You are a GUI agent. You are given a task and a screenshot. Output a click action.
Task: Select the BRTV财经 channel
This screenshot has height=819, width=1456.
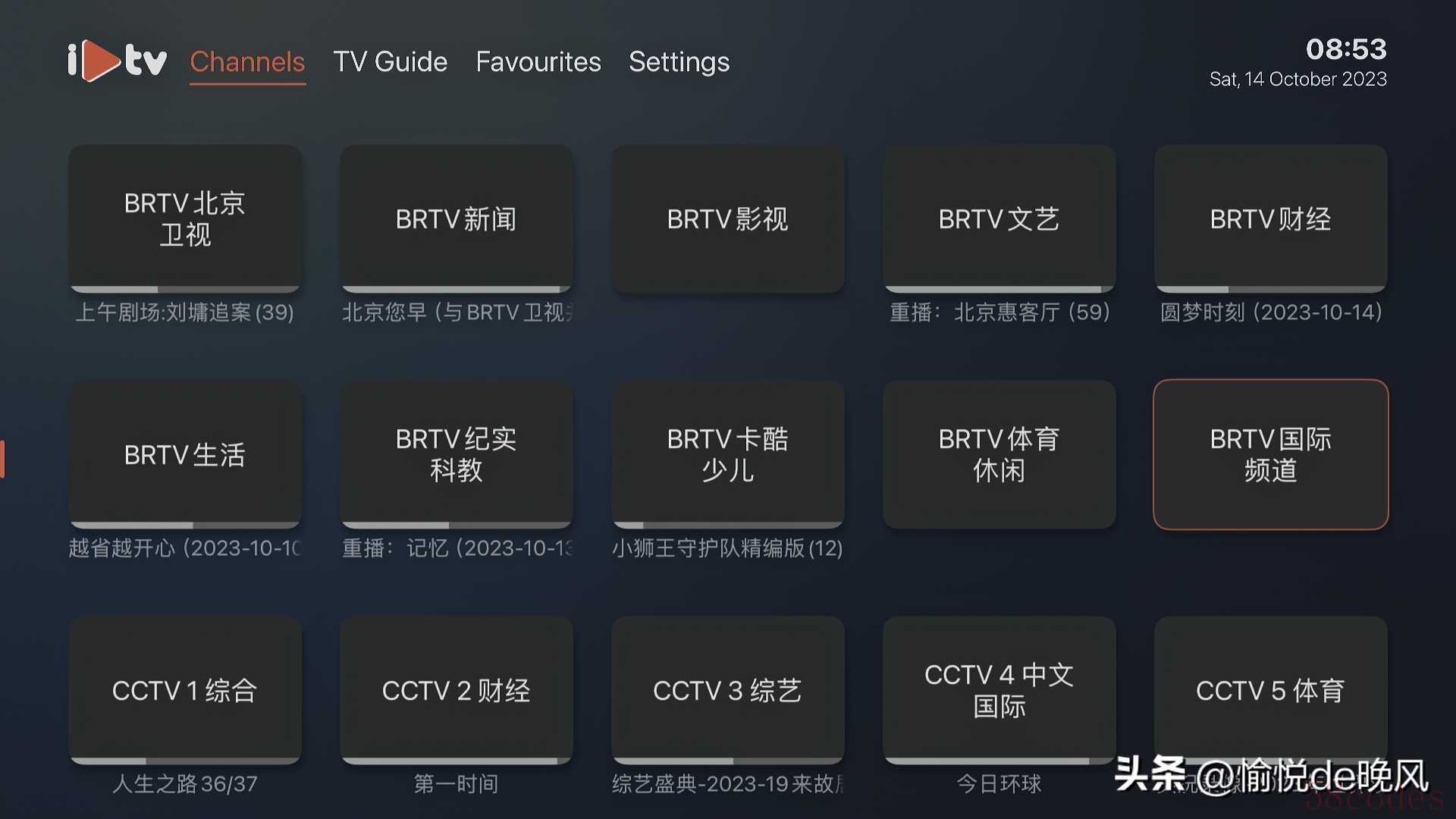[x=1270, y=218]
